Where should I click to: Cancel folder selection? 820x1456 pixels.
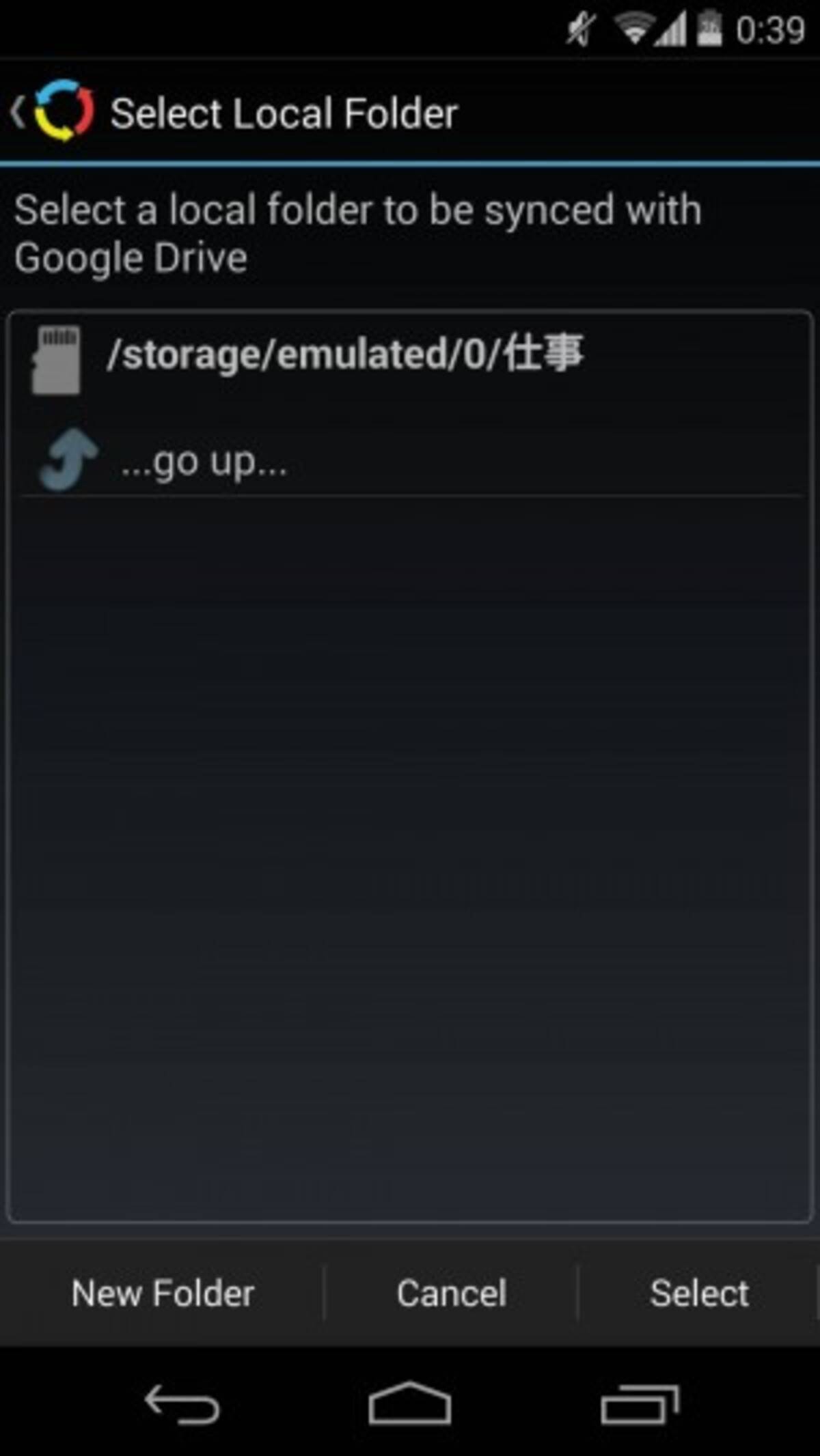pos(452,1293)
